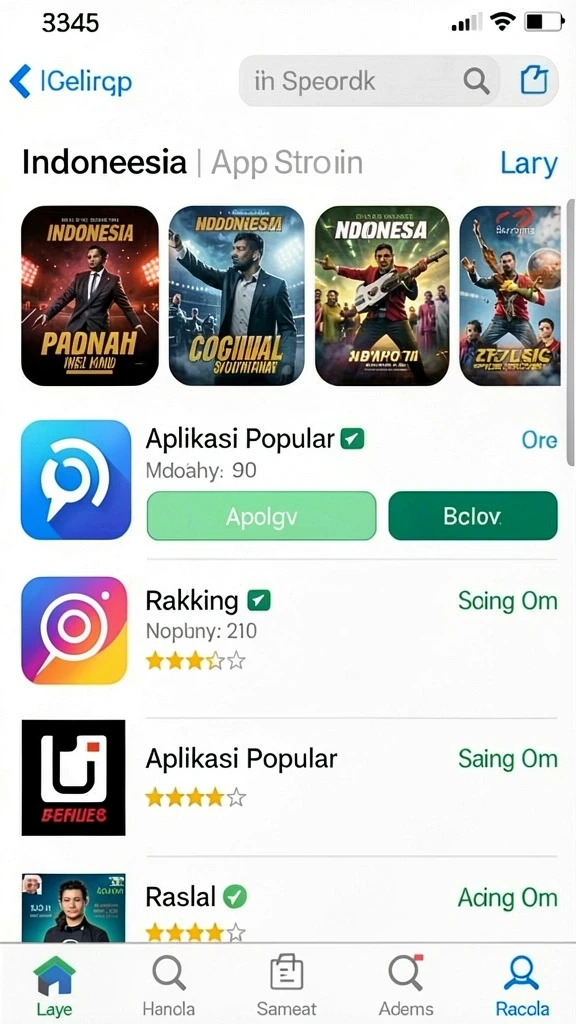The height and width of the screenshot is (1024, 576).
Task: Tap Acing Om beside Raslal
Action: click(x=507, y=898)
